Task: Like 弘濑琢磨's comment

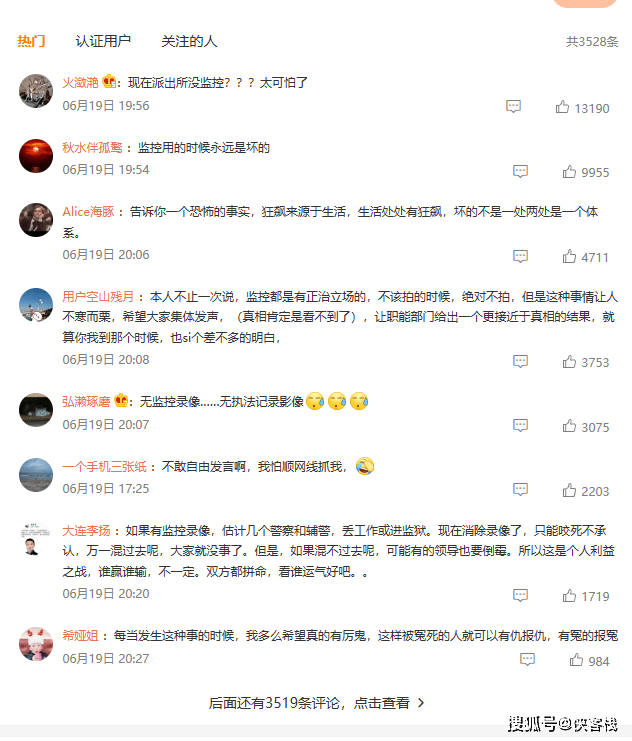Action: (569, 427)
